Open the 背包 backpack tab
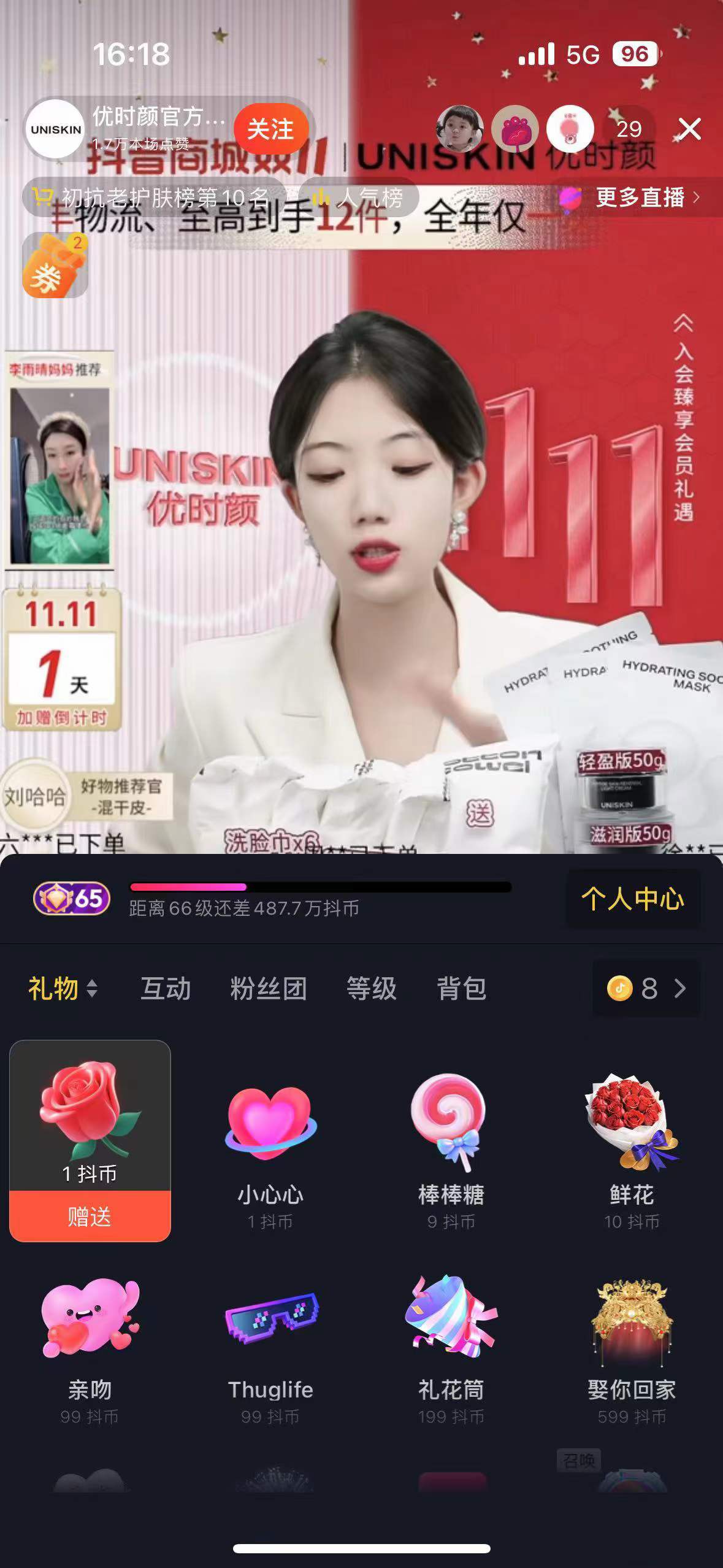Screen dimensions: 723x1568 (461, 988)
